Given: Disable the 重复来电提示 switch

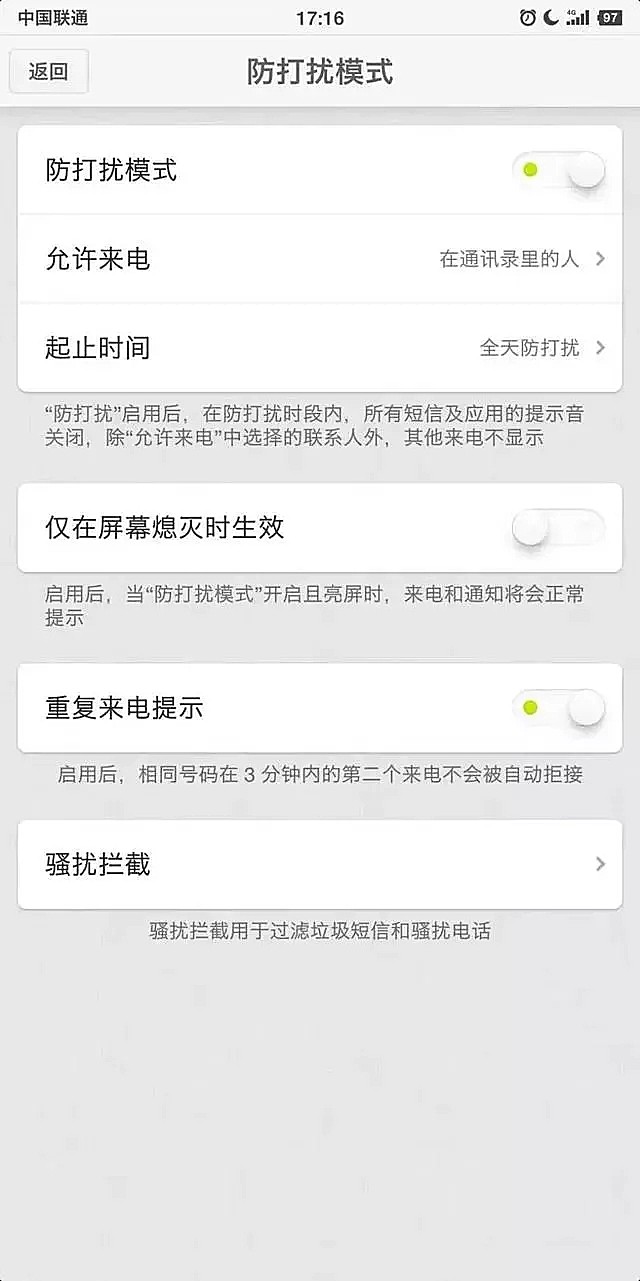Looking at the screenshot, I should click(x=558, y=708).
